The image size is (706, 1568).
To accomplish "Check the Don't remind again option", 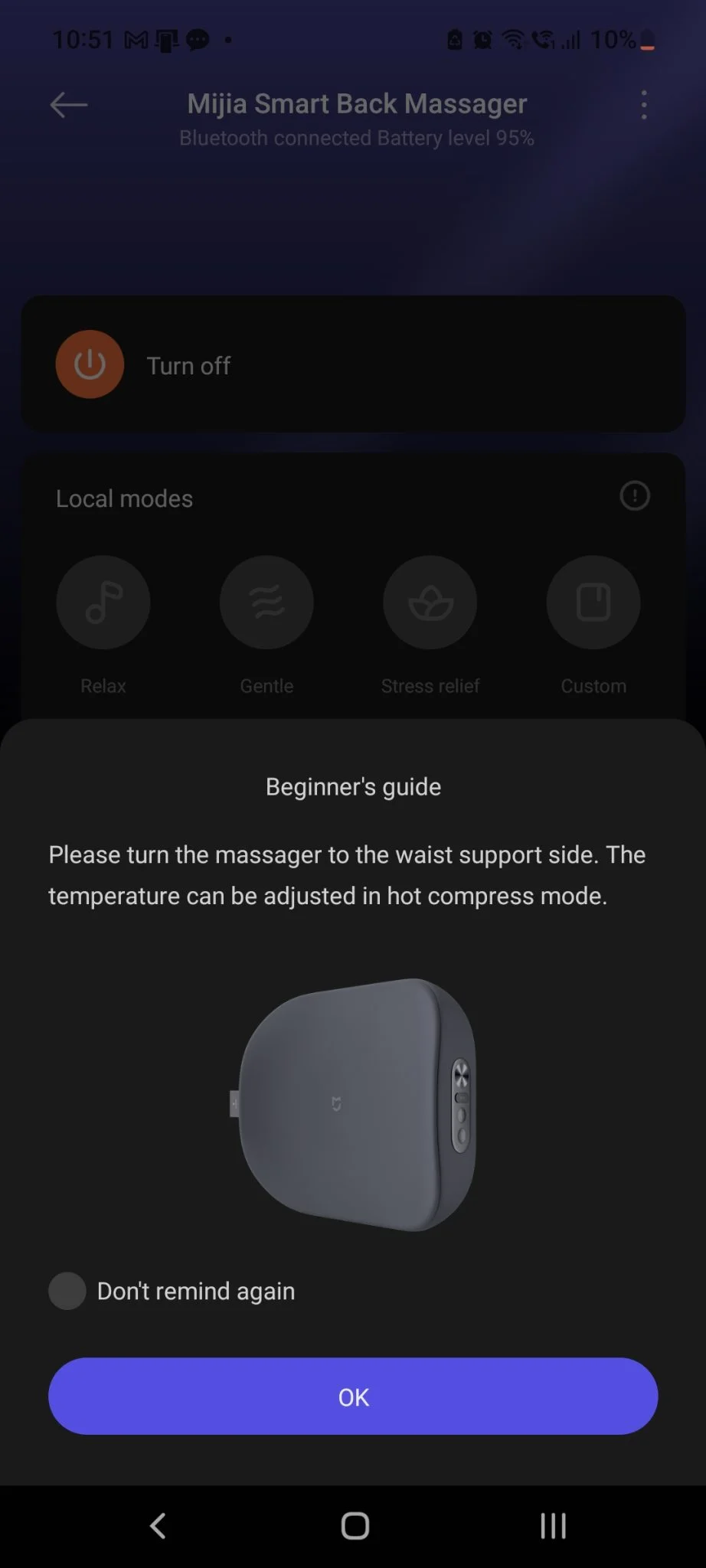I will [x=67, y=1291].
